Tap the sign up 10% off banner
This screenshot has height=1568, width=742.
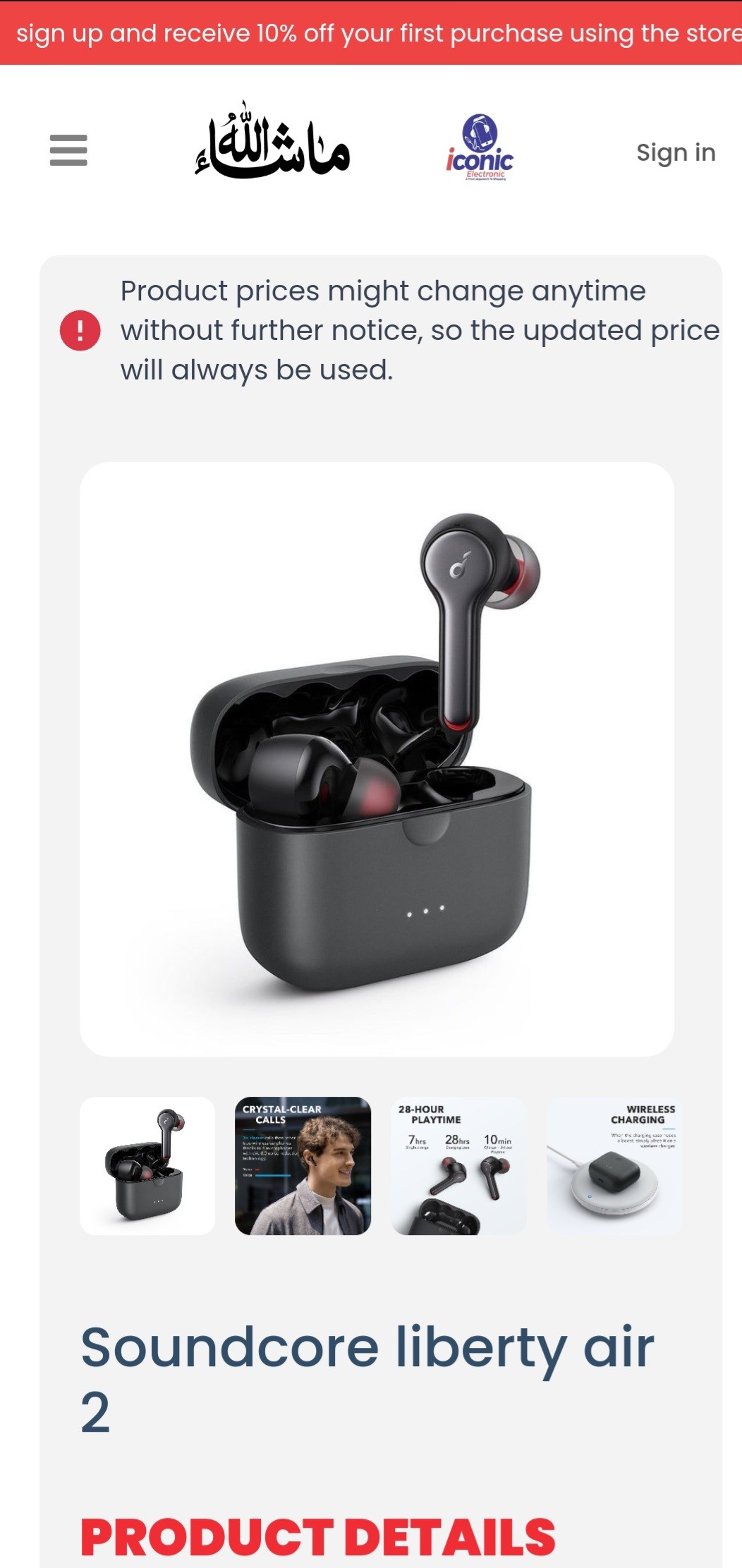point(371,33)
